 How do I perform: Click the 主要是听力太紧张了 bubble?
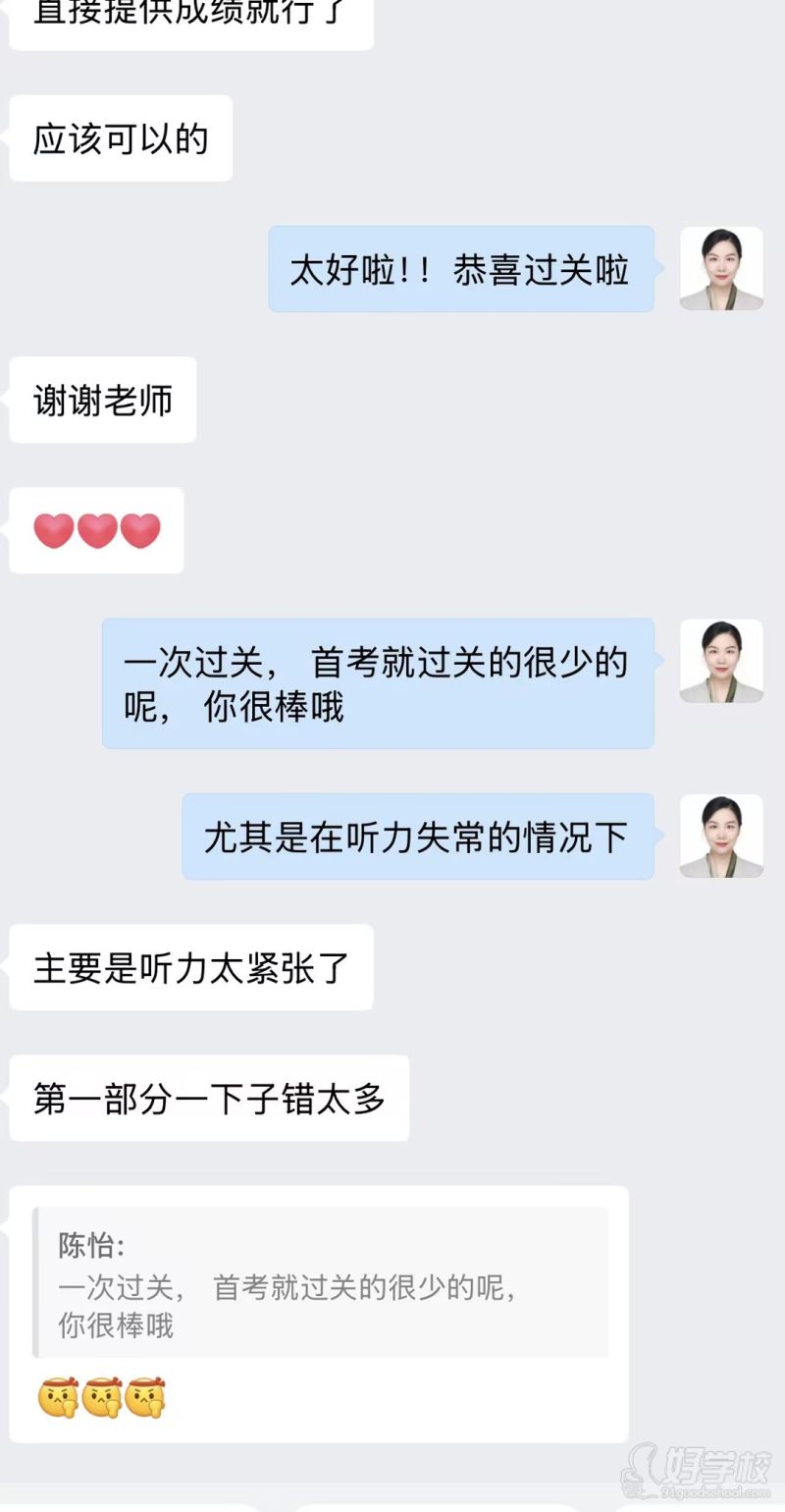coord(191,968)
